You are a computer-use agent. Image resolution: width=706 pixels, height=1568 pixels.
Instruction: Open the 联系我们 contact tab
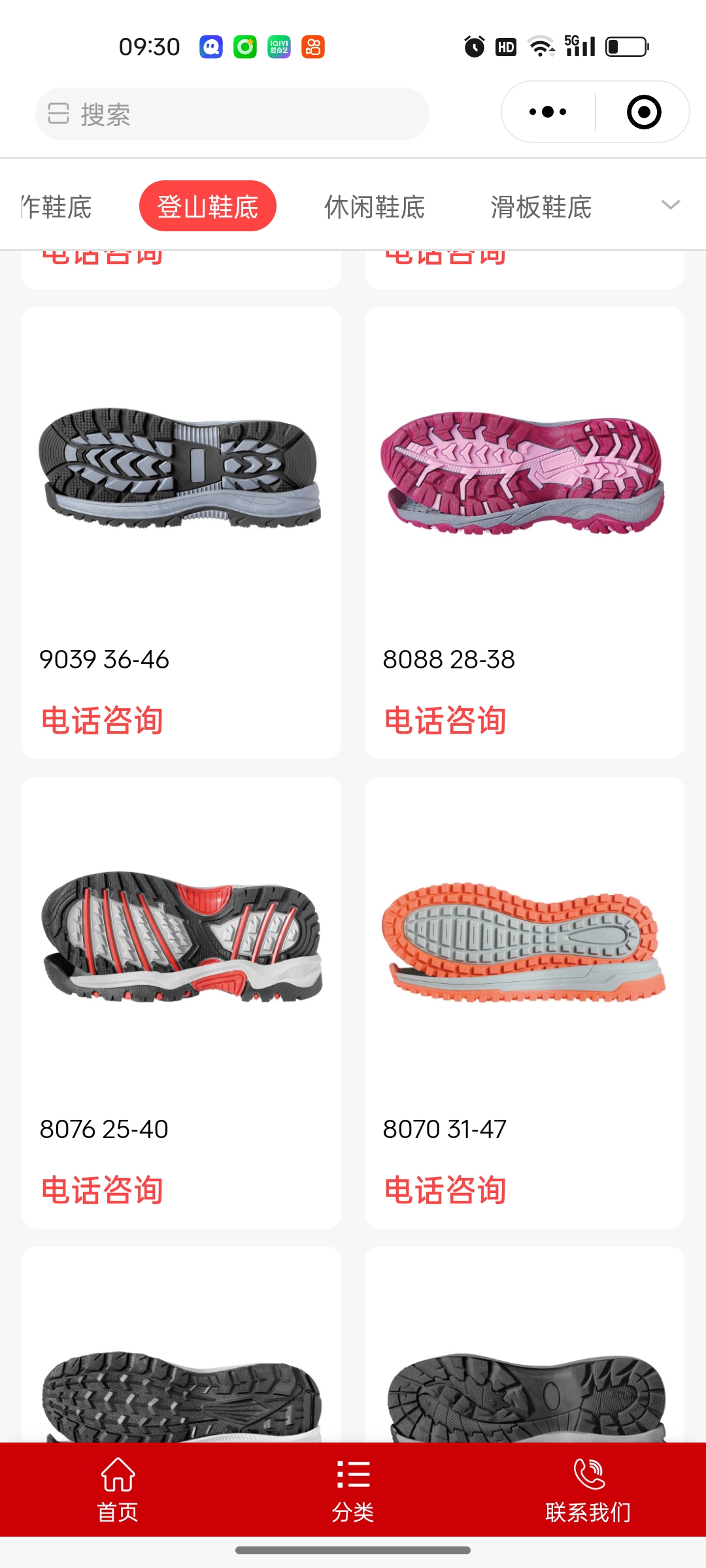(588, 1490)
